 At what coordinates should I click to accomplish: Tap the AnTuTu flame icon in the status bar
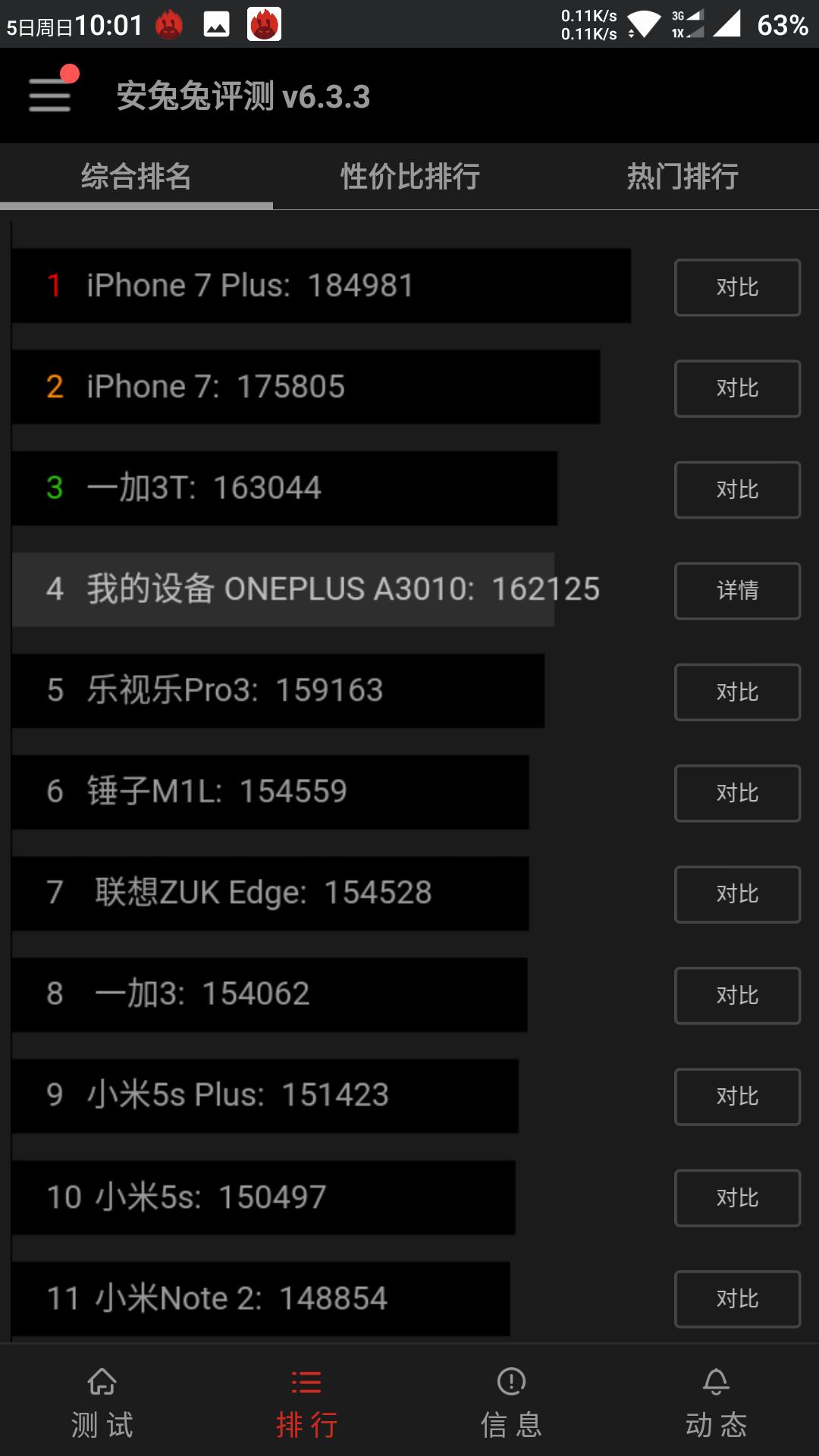[265, 24]
